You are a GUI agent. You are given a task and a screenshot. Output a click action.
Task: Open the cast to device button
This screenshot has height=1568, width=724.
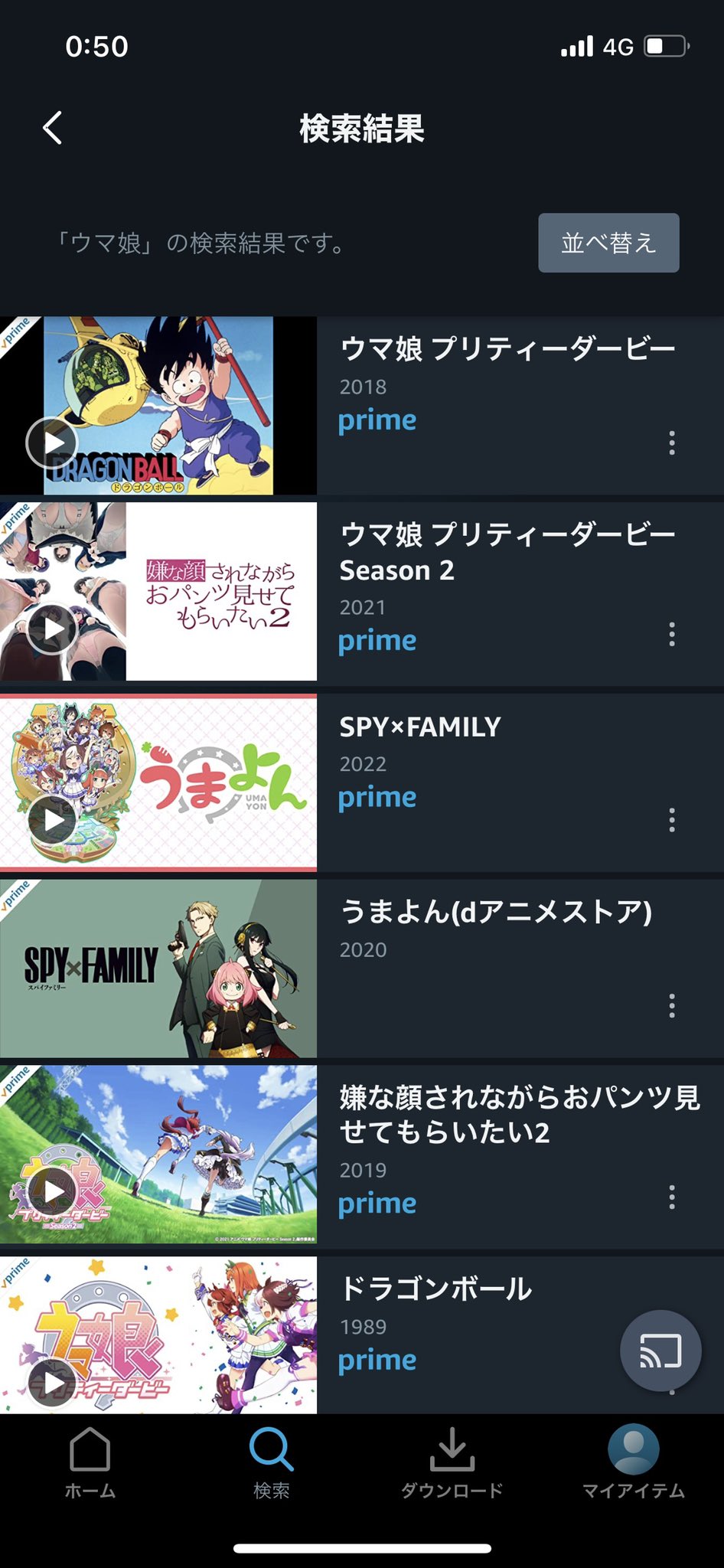tap(660, 1351)
